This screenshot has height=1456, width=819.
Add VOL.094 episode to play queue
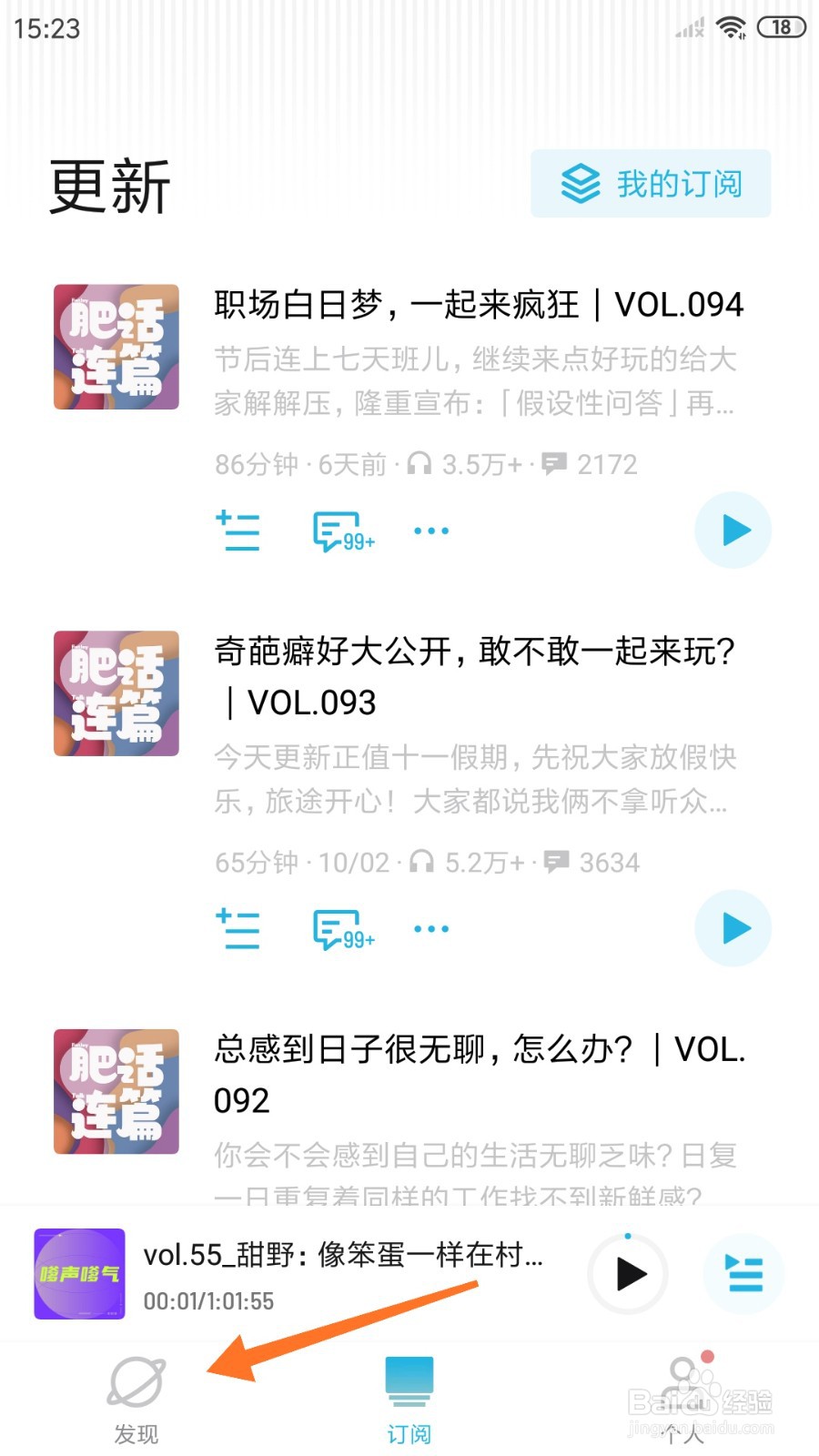(238, 531)
